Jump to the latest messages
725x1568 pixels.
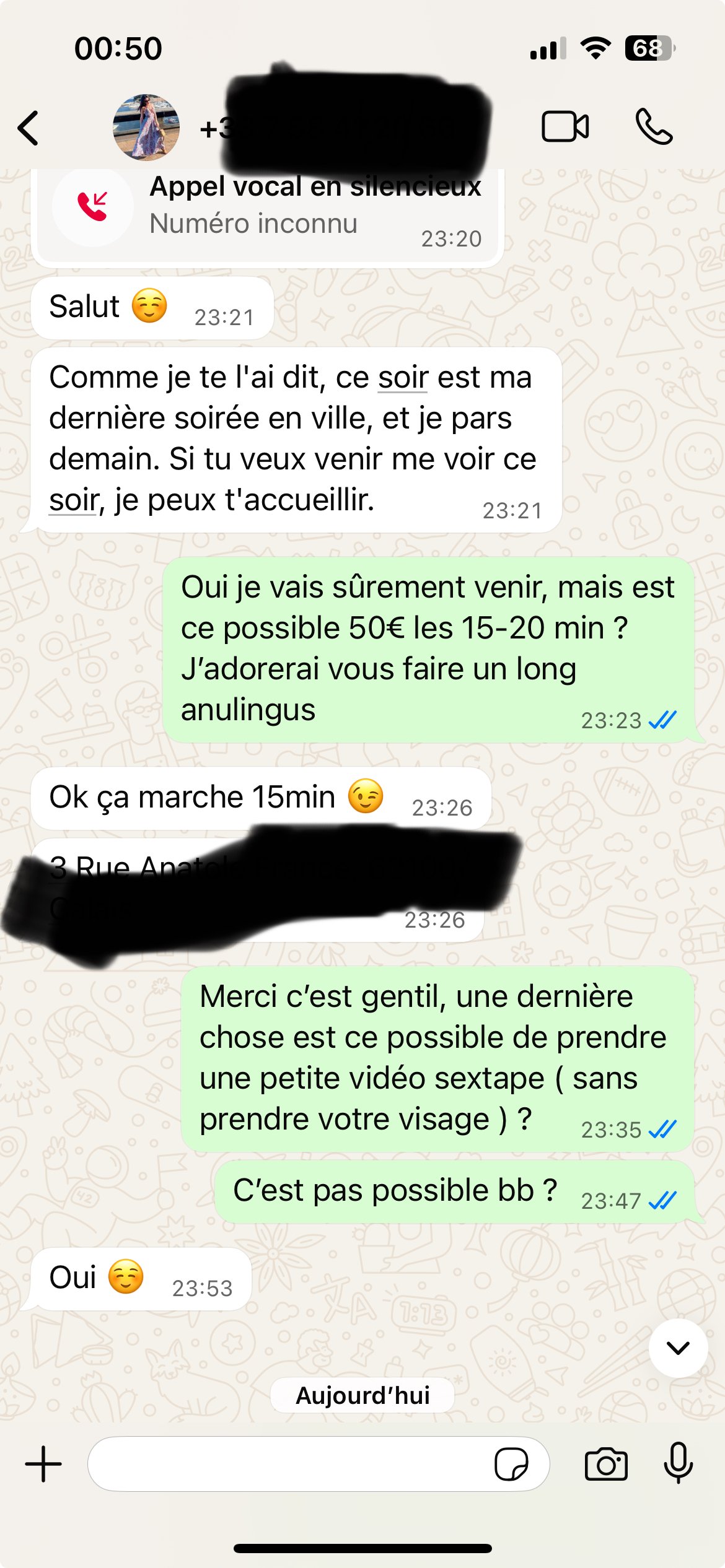click(x=678, y=1348)
